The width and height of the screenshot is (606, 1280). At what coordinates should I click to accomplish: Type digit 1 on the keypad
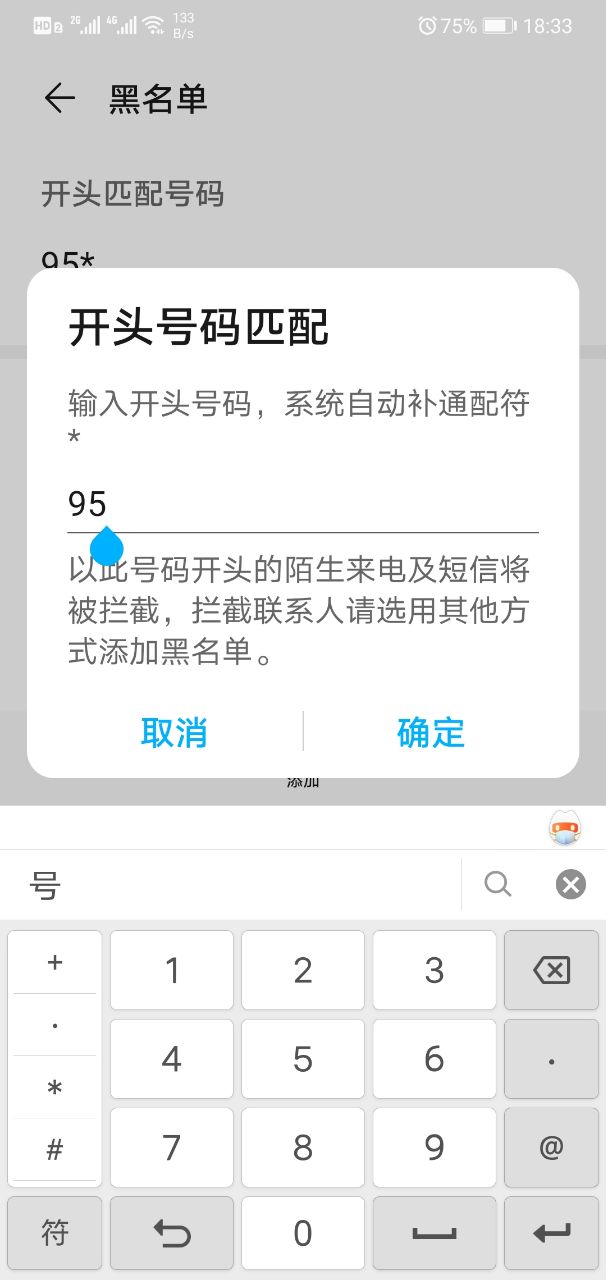172,970
